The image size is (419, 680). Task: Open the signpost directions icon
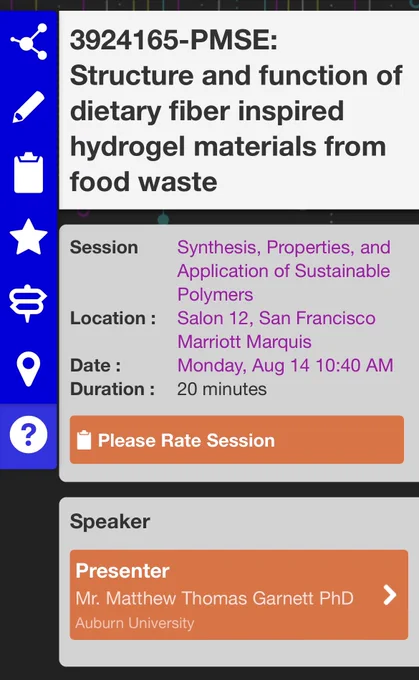tap(28, 303)
